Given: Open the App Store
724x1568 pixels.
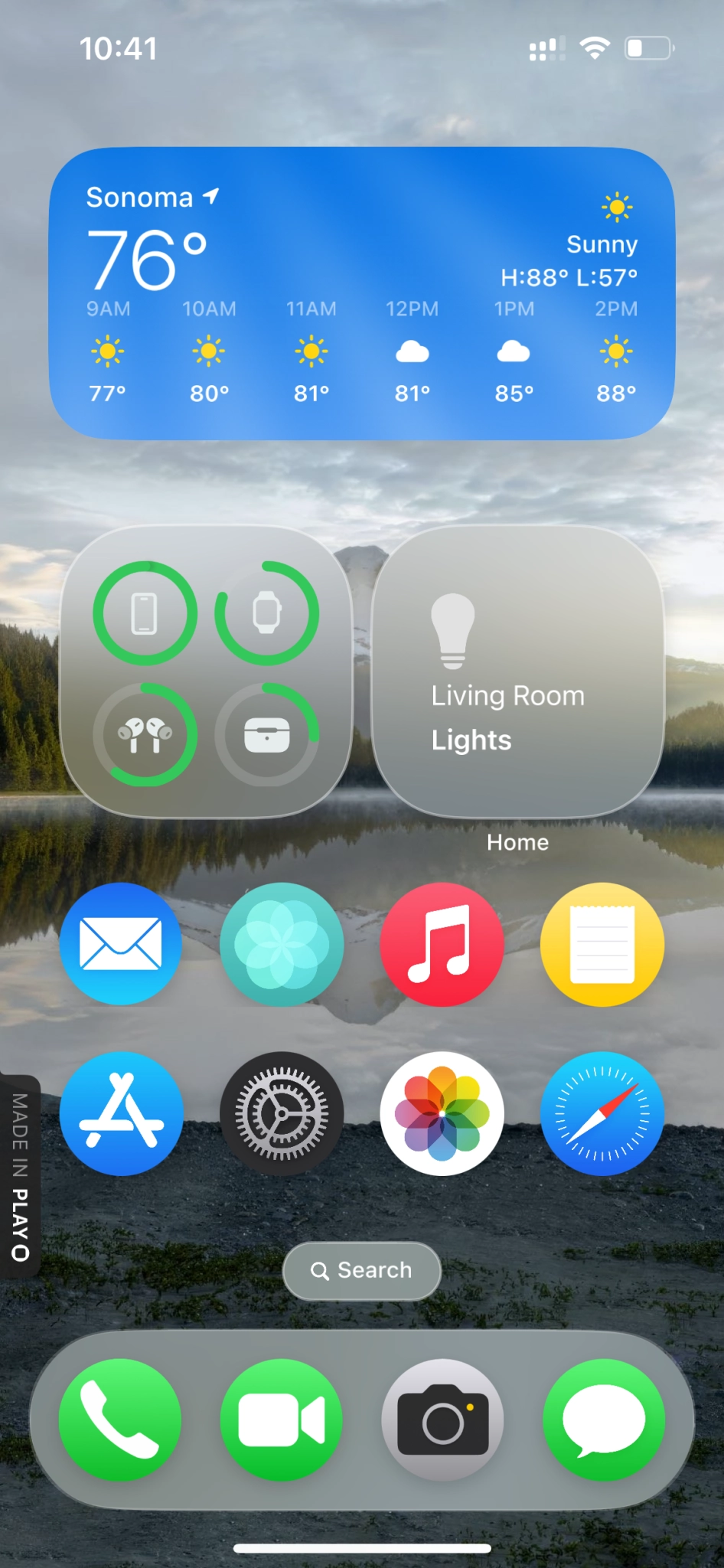Looking at the screenshot, I should (x=121, y=1113).
